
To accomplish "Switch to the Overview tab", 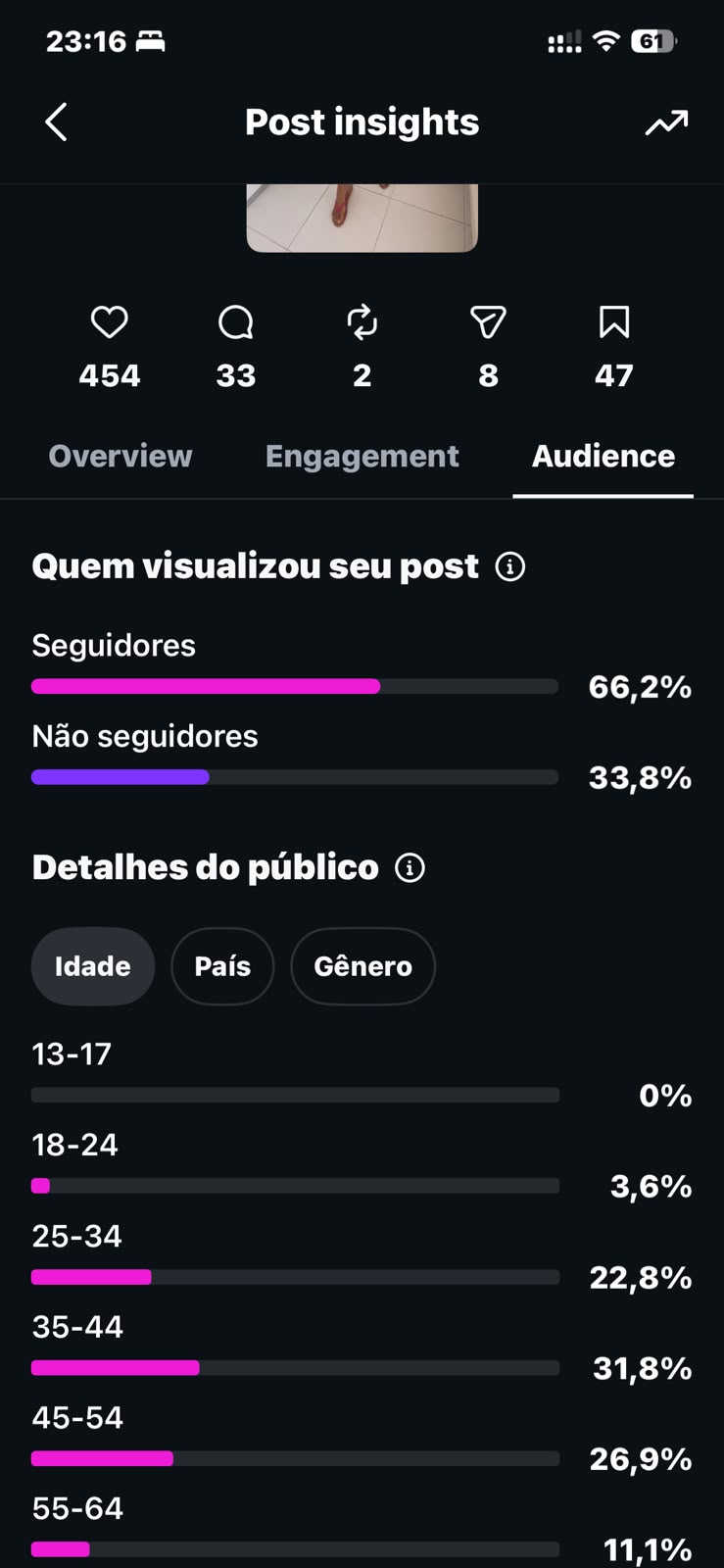I will point(121,456).
